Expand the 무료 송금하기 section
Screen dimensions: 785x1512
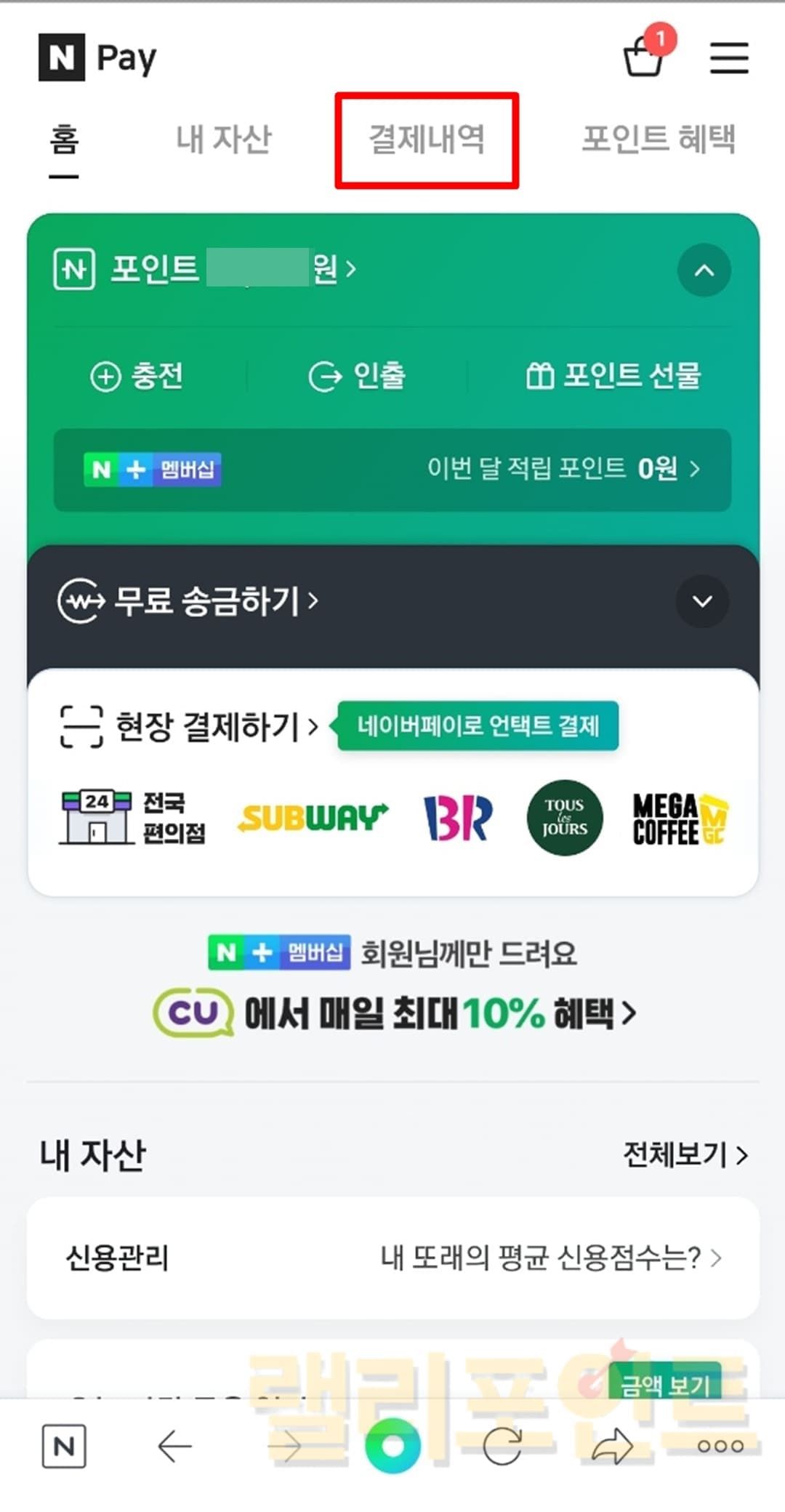click(702, 601)
